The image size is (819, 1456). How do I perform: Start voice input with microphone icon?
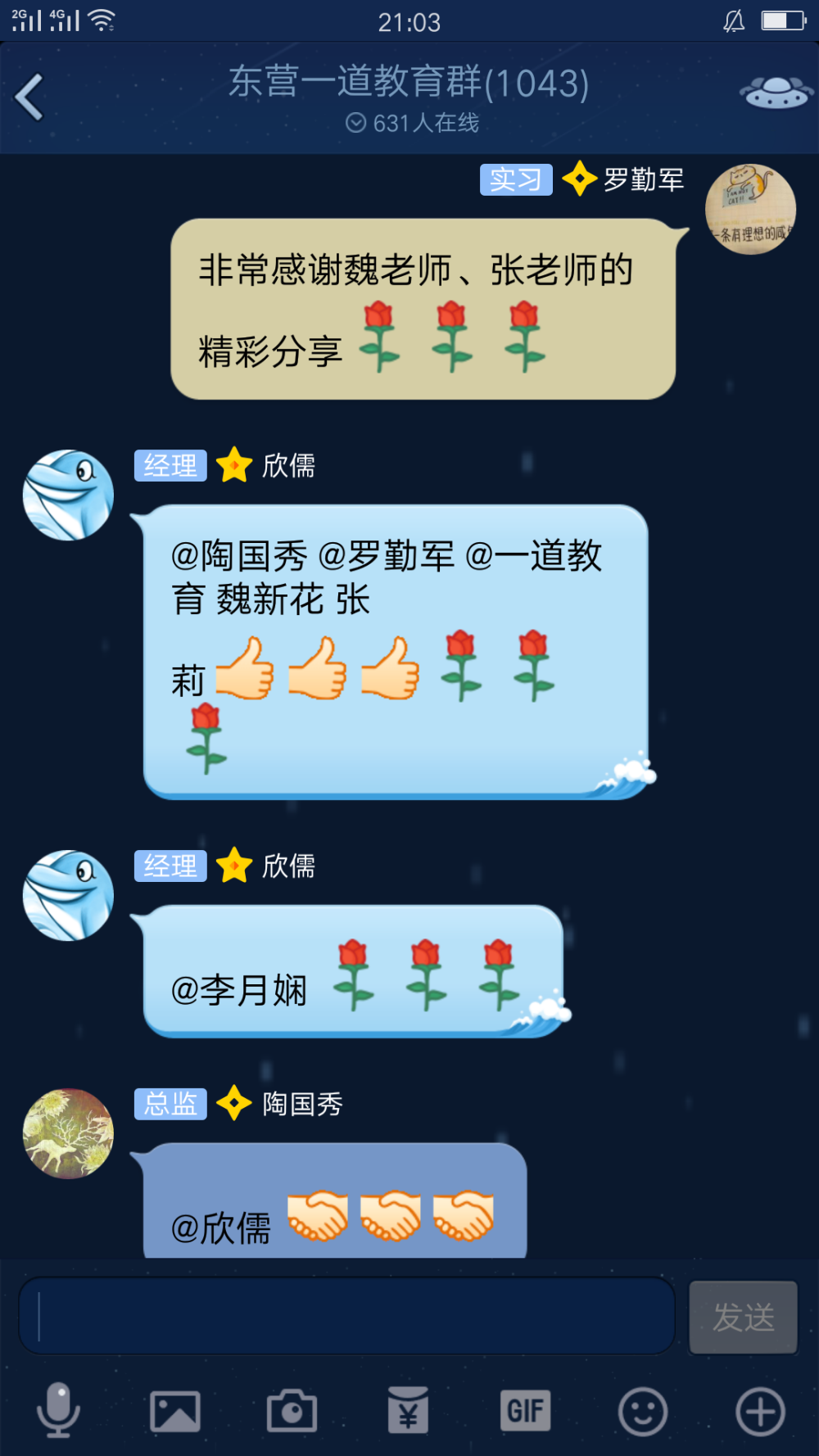point(58,1411)
